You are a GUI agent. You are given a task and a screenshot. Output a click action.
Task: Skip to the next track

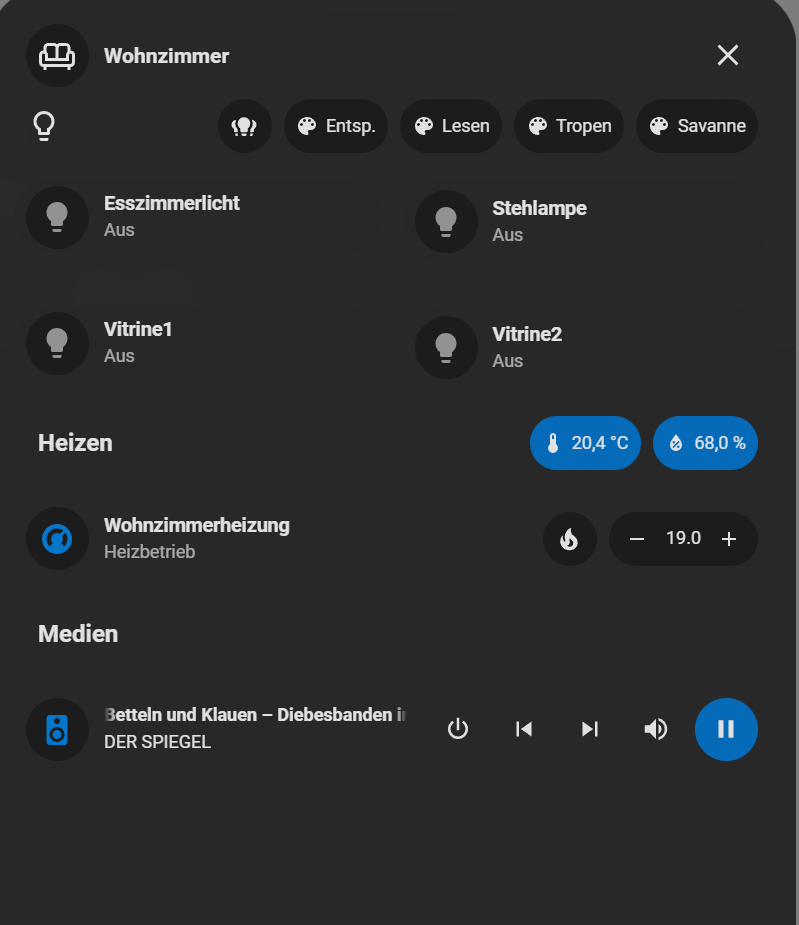[590, 729]
